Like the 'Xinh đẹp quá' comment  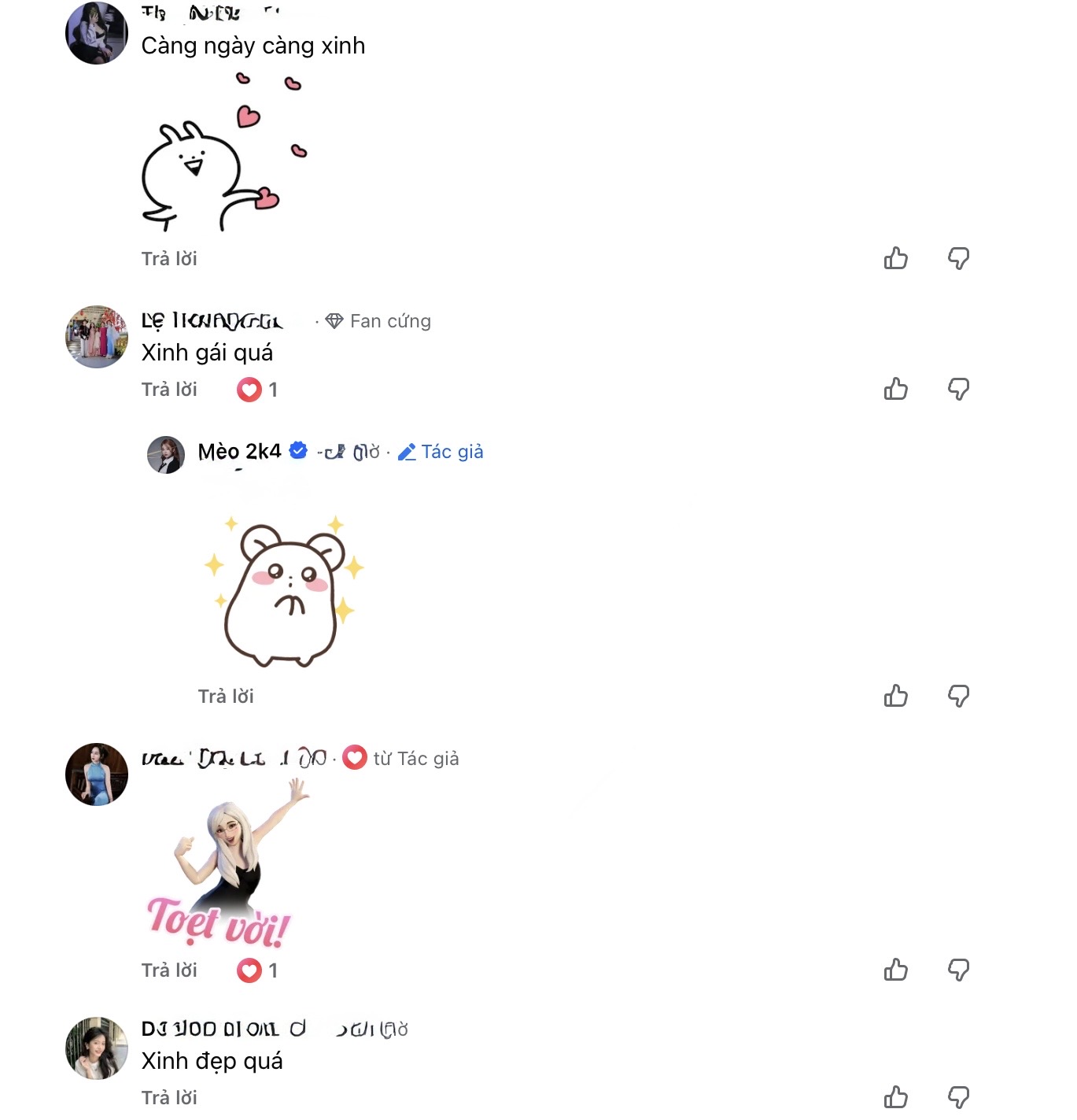[x=895, y=1097]
